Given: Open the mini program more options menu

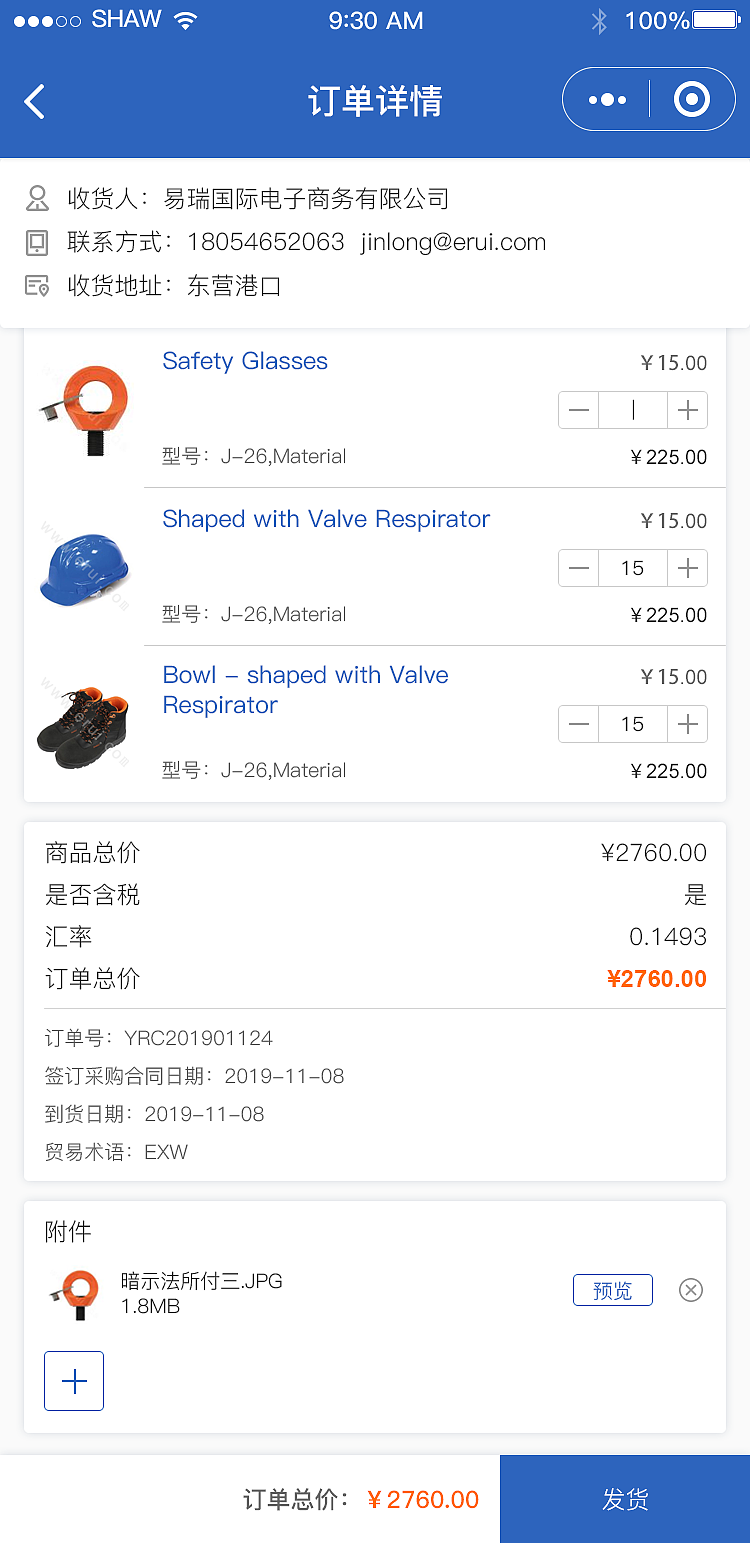Looking at the screenshot, I should tap(607, 100).
